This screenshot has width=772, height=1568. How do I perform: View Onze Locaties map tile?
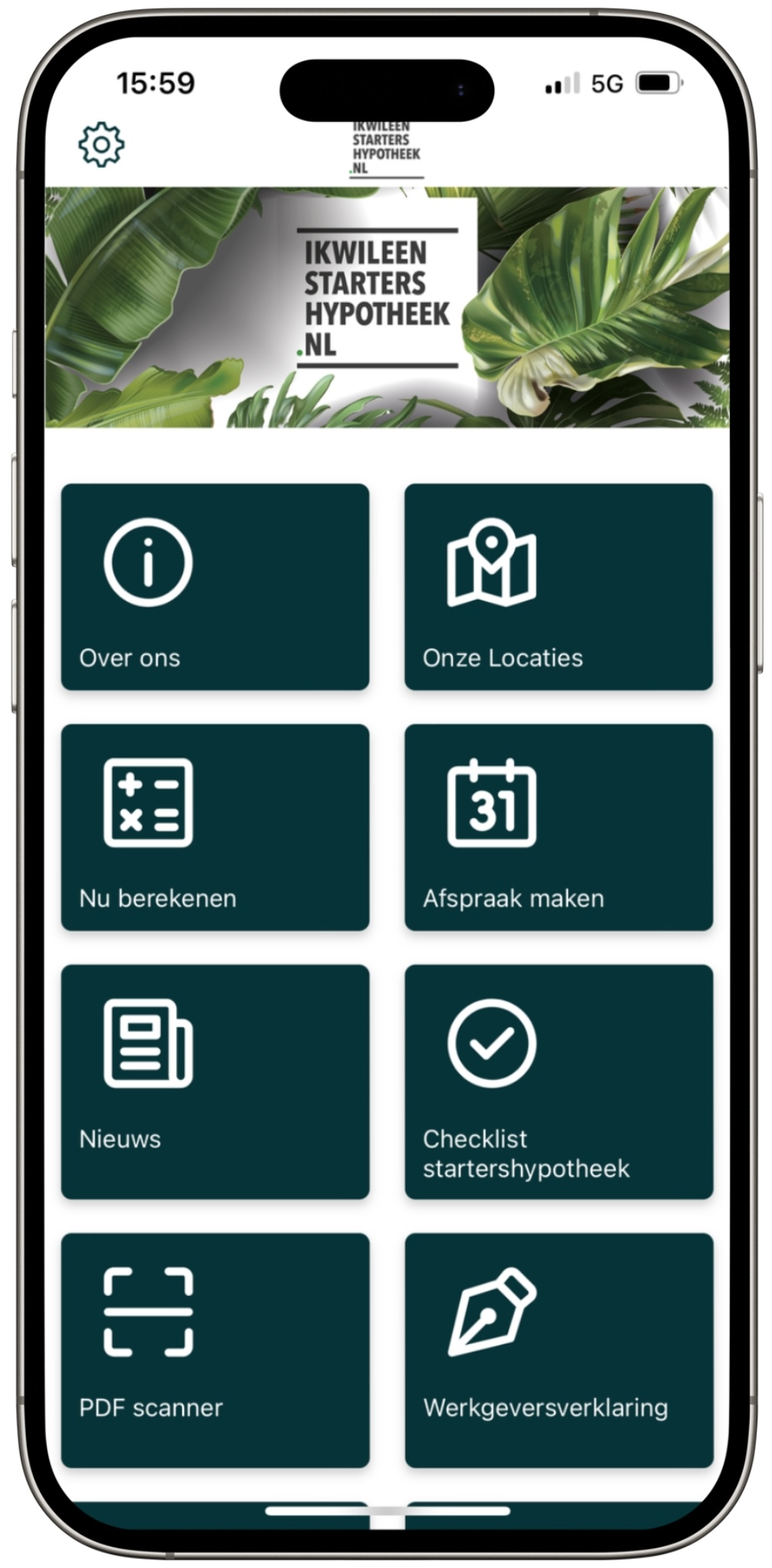pyautogui.click(x=558, y=586)
